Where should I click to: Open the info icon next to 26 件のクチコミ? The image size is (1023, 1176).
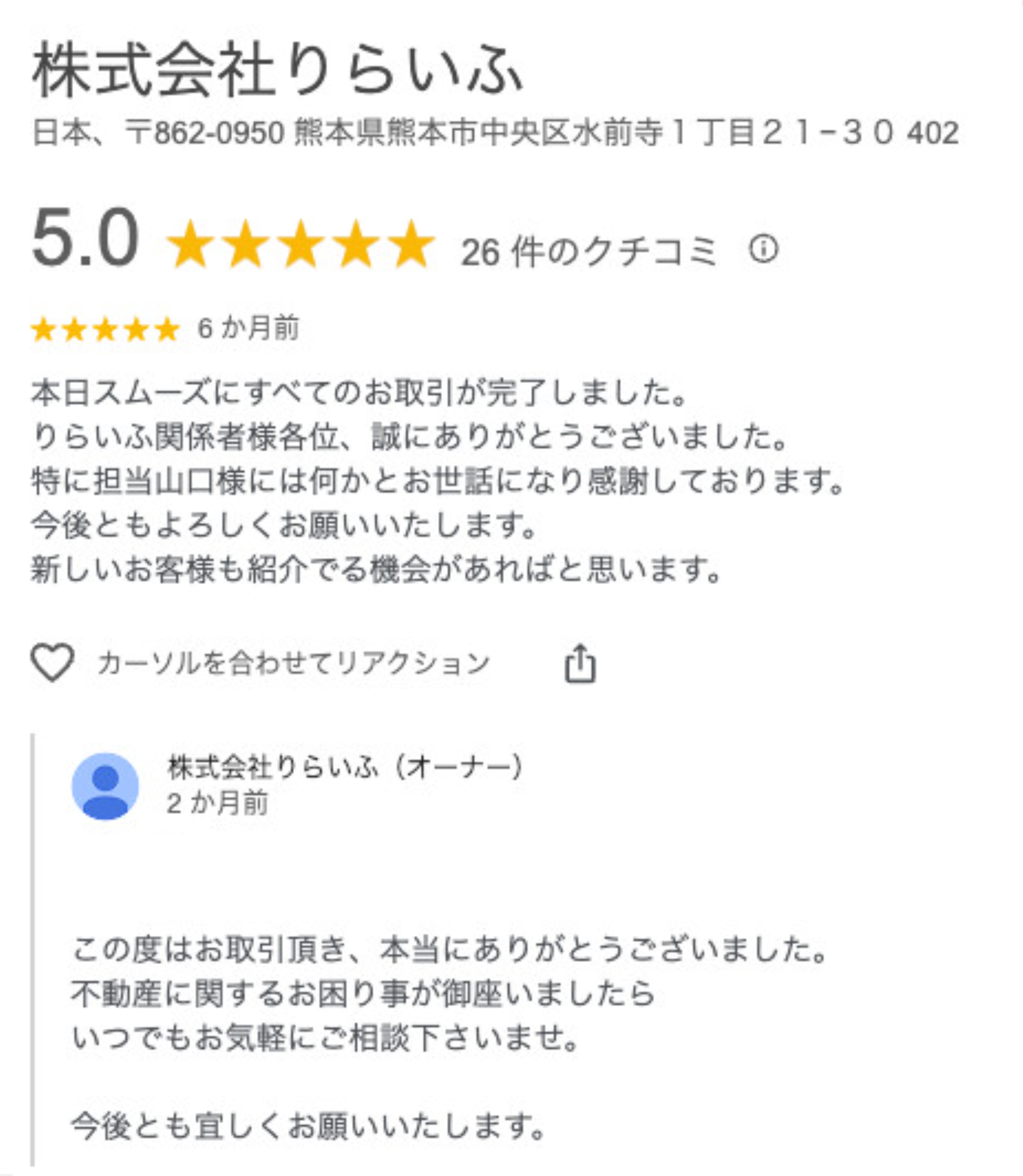pos(764,250)
